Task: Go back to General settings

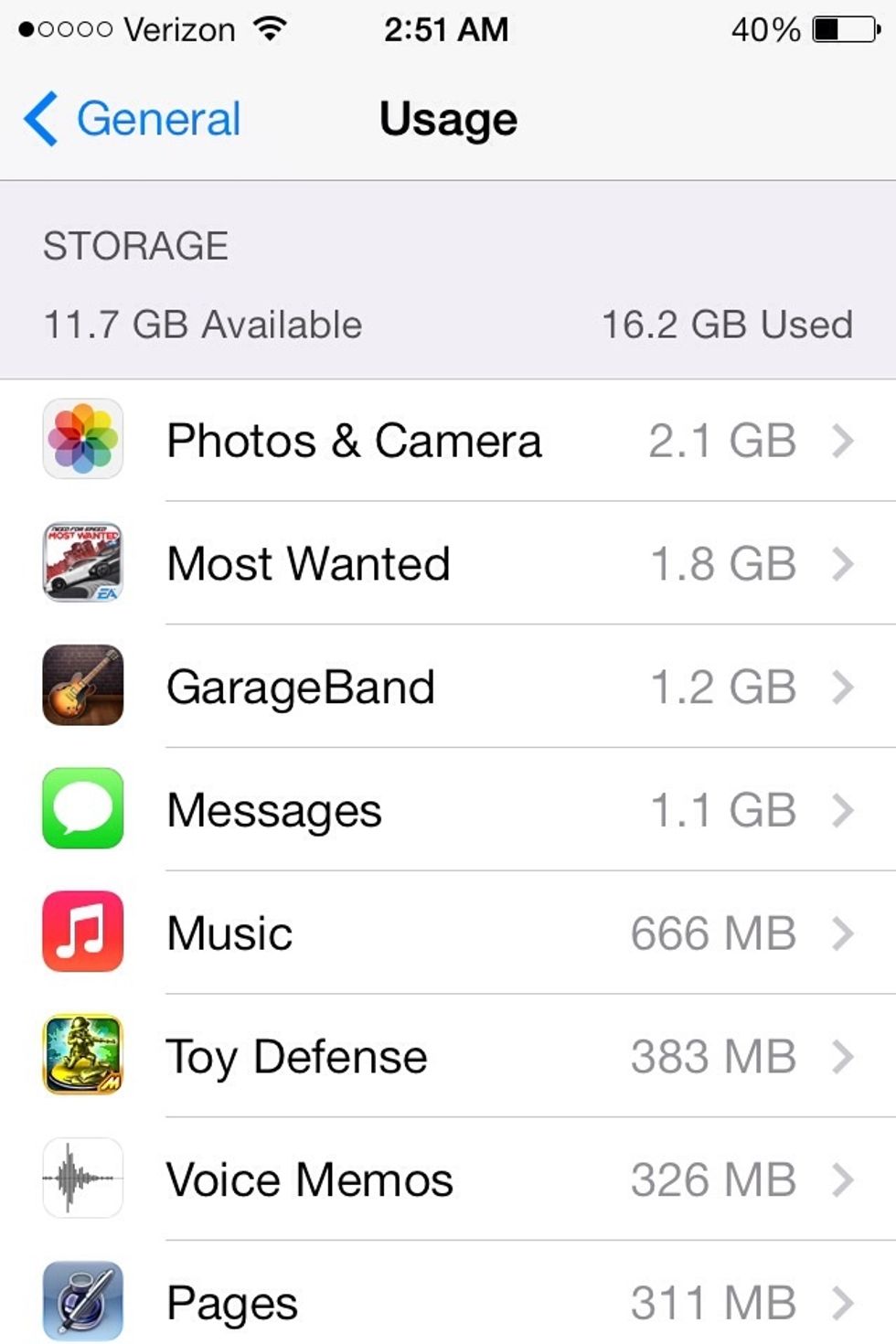Action: [133, 119]
